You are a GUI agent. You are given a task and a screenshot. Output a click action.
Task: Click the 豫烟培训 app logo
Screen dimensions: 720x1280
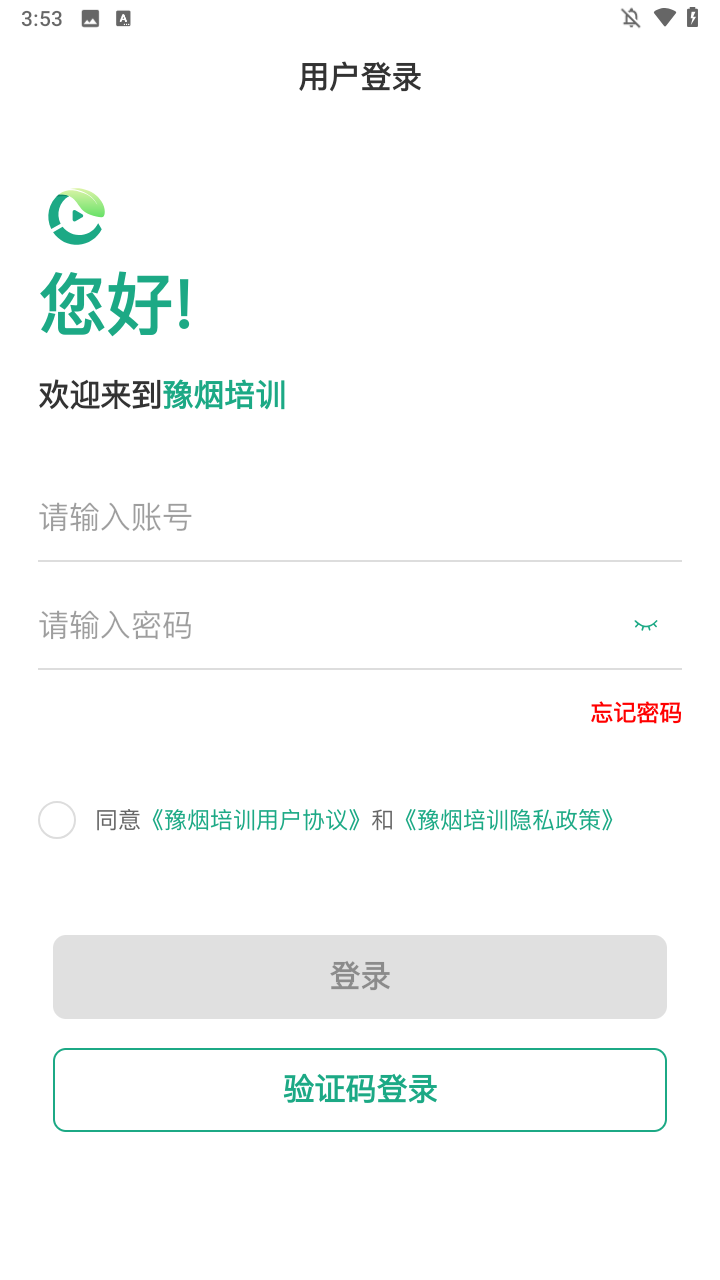pyautogui.click(x=74, y=215)
